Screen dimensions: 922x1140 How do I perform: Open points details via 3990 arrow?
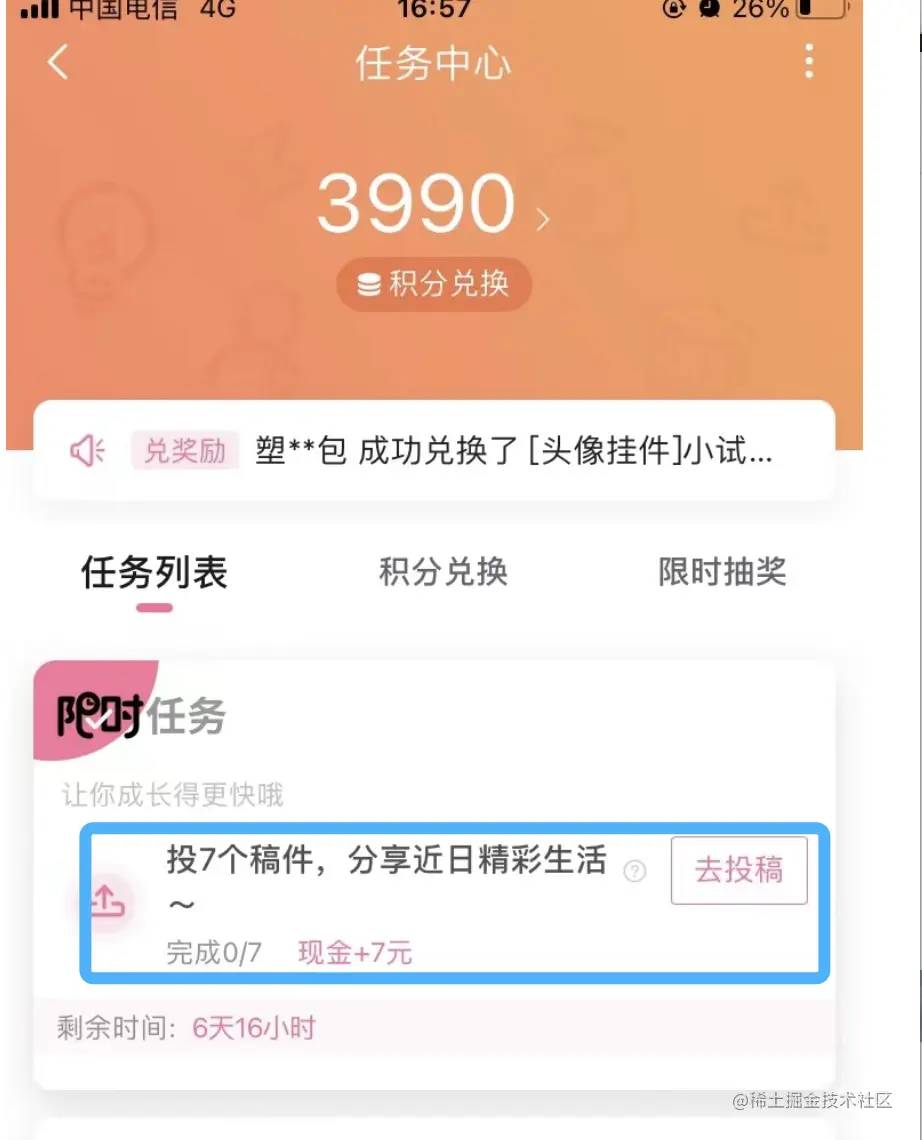click(x=543, y=219)
